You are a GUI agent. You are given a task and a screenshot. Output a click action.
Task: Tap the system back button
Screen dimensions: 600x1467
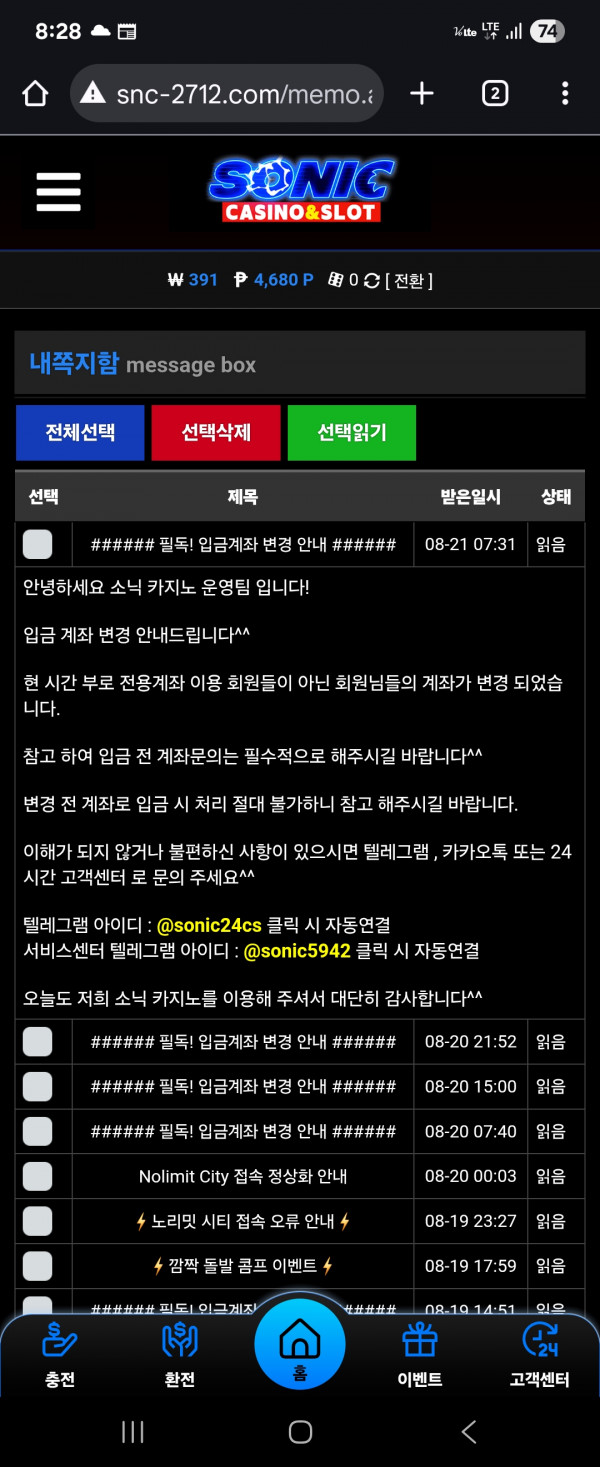(x=468, y=1432)
